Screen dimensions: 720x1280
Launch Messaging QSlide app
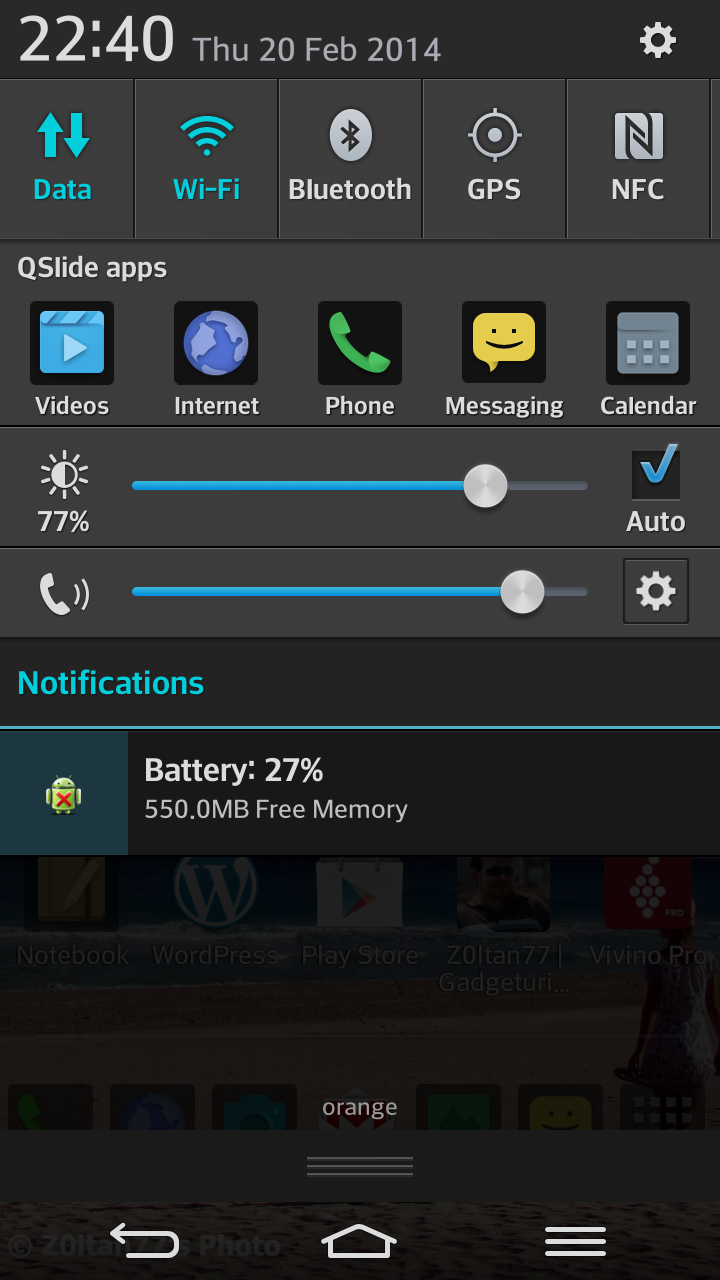[x=504, y=360]
